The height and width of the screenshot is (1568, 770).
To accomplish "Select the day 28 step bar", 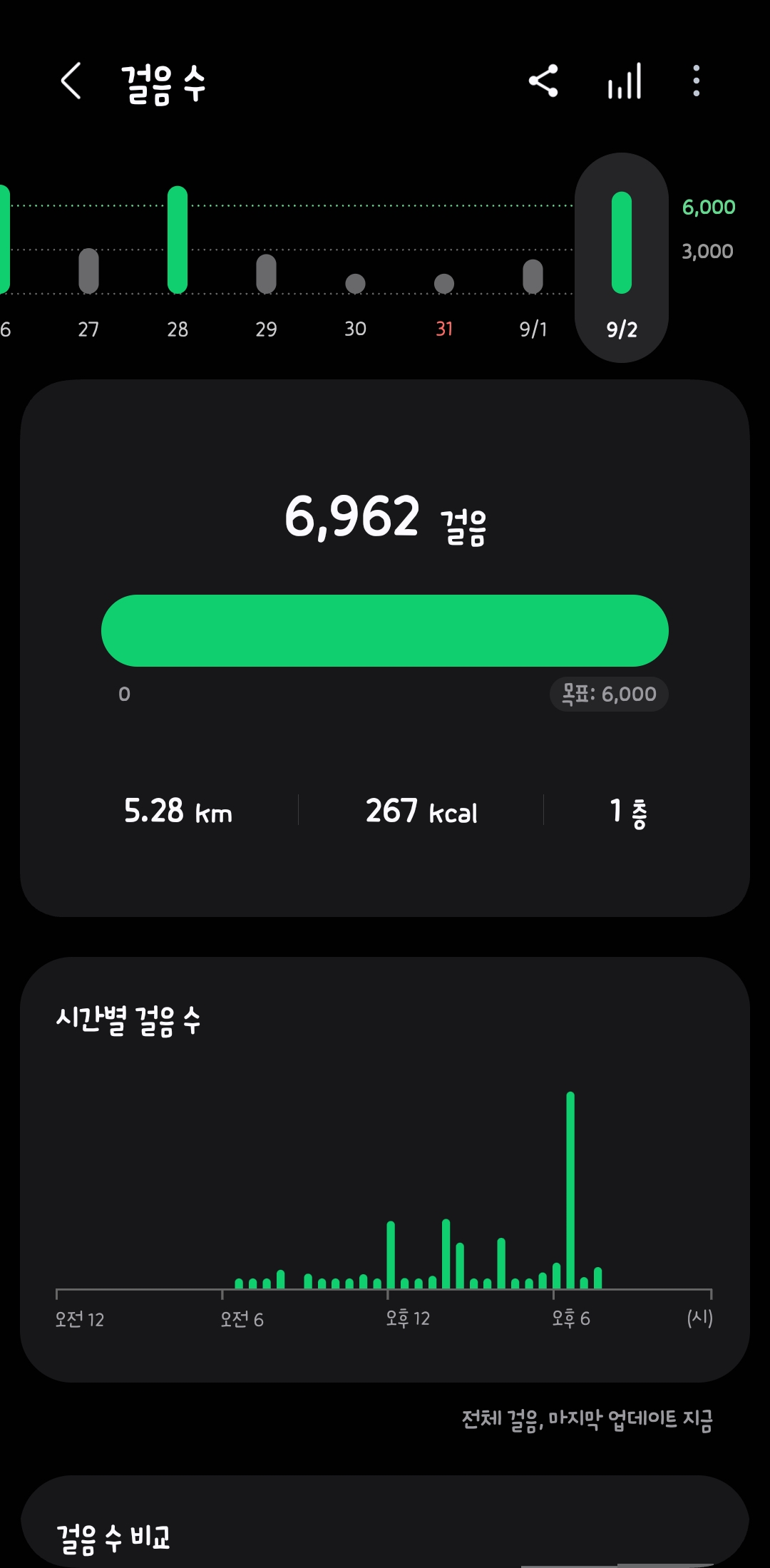I will point(178,240).
